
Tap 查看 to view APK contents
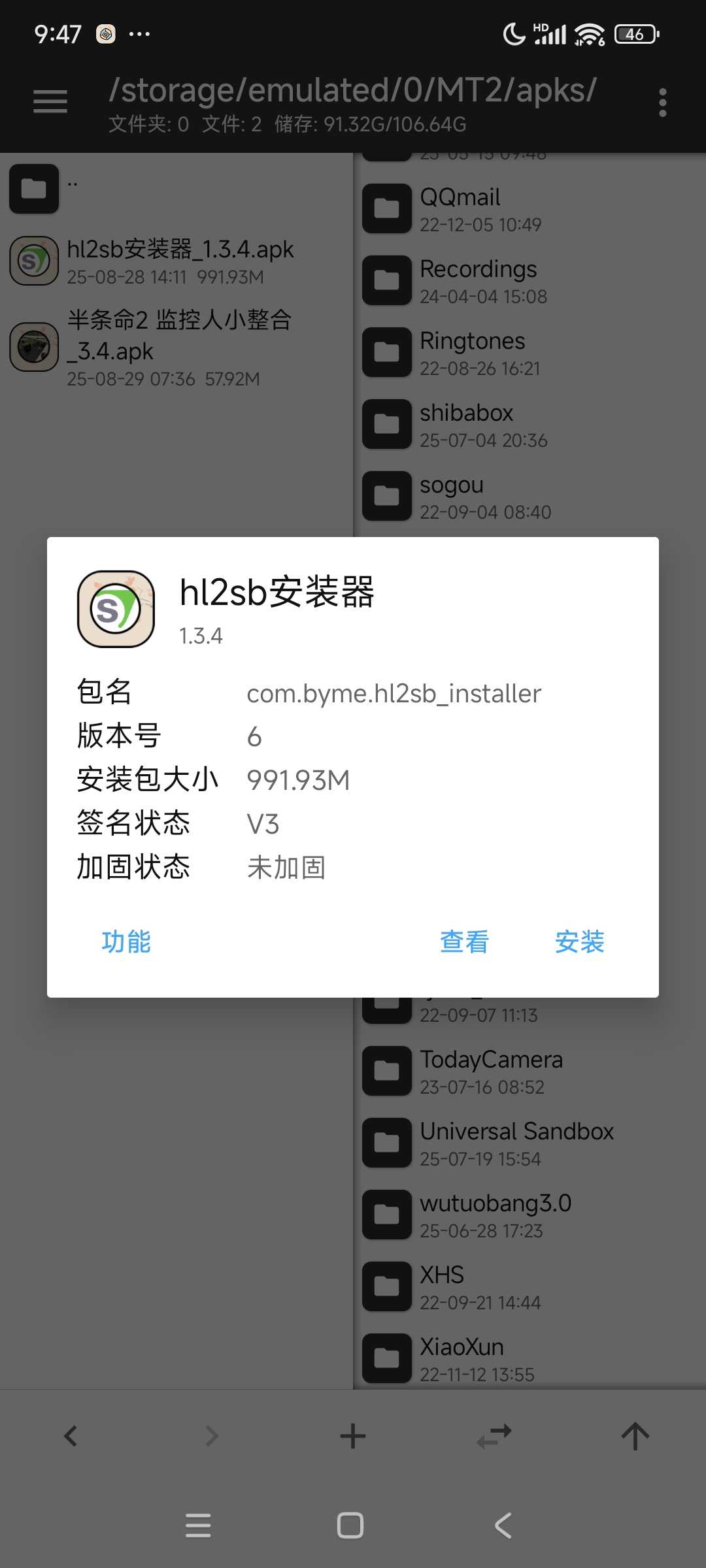click(464, 941)
